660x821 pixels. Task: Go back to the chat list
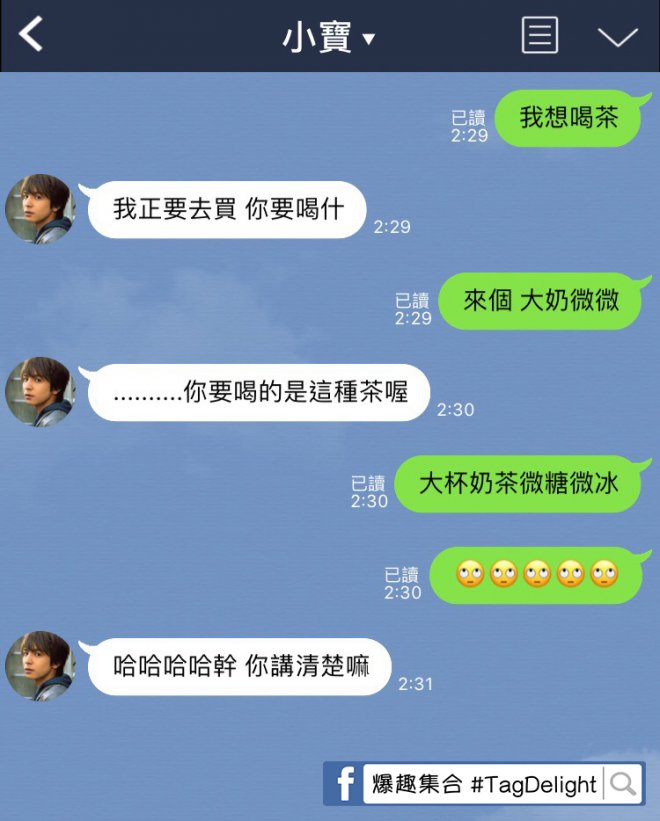(x=32, y=36)
